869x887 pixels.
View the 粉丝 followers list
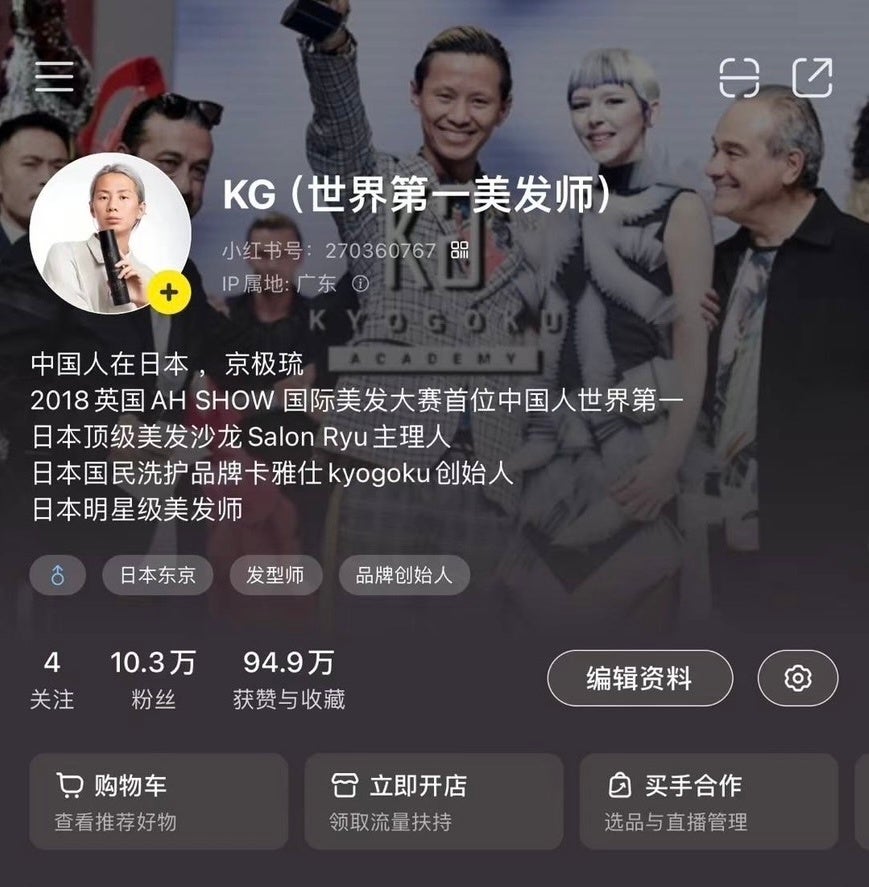[153, 680]
